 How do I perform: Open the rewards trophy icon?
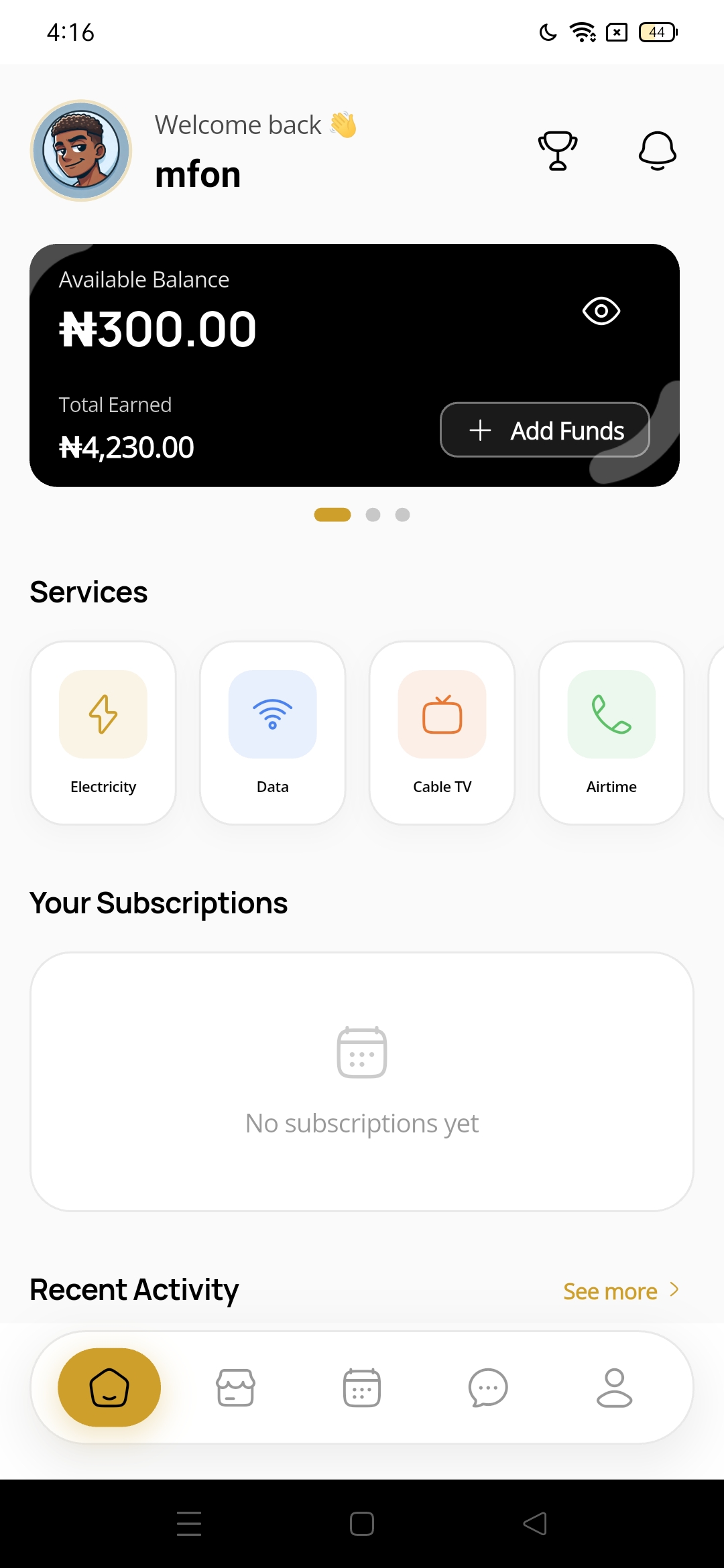coord(558,150)
